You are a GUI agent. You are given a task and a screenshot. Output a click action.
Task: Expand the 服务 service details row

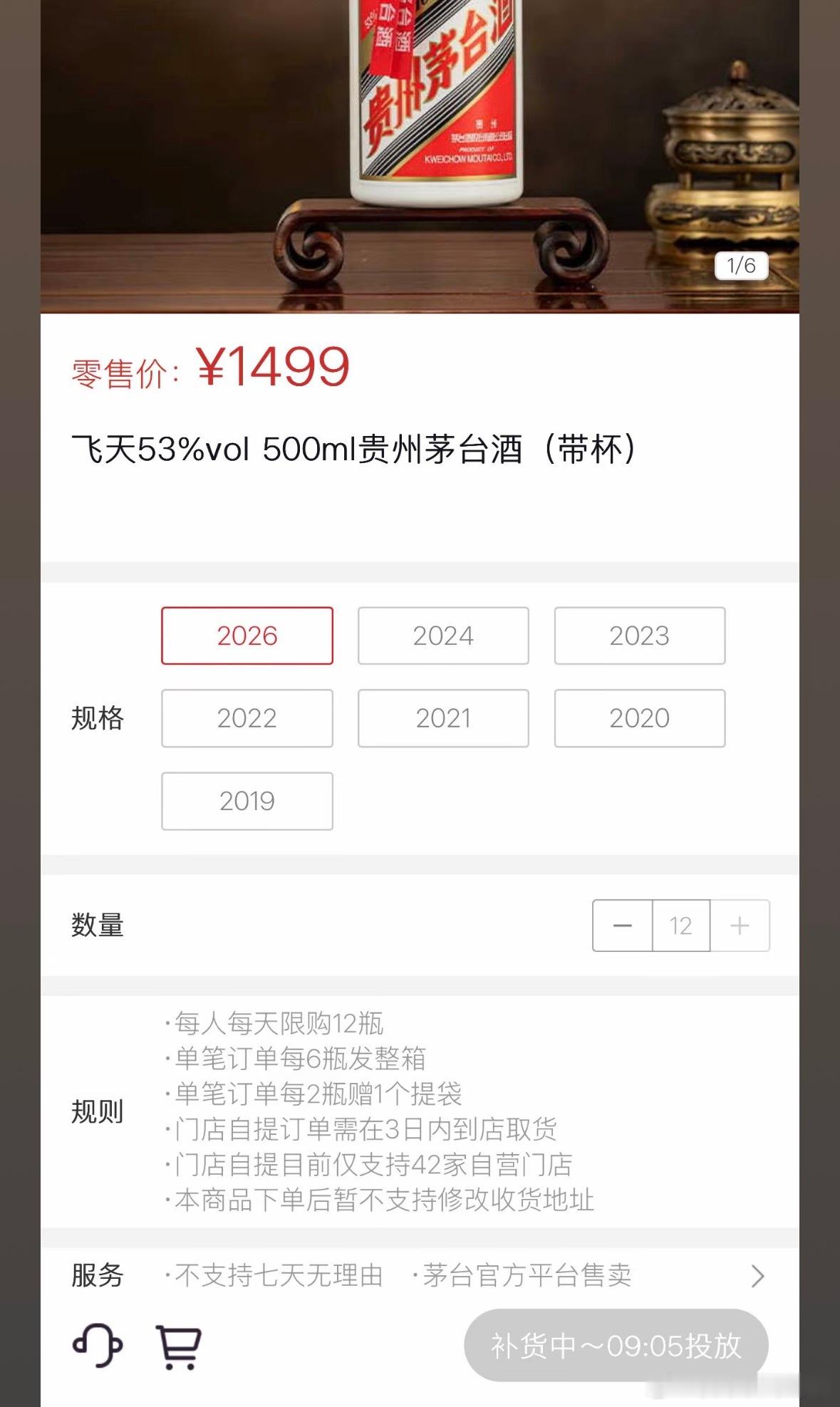pos(757,1277)
